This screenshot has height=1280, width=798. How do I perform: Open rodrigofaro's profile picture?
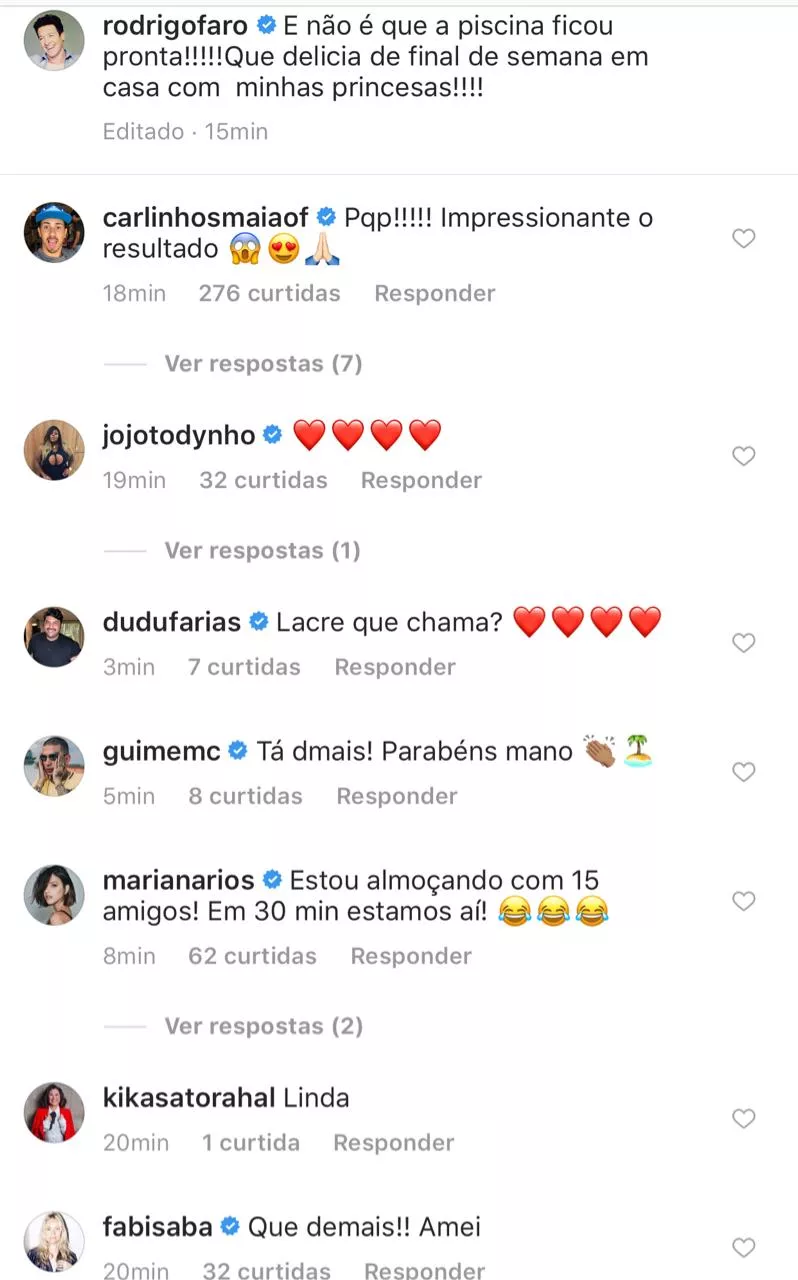[54, 41]
